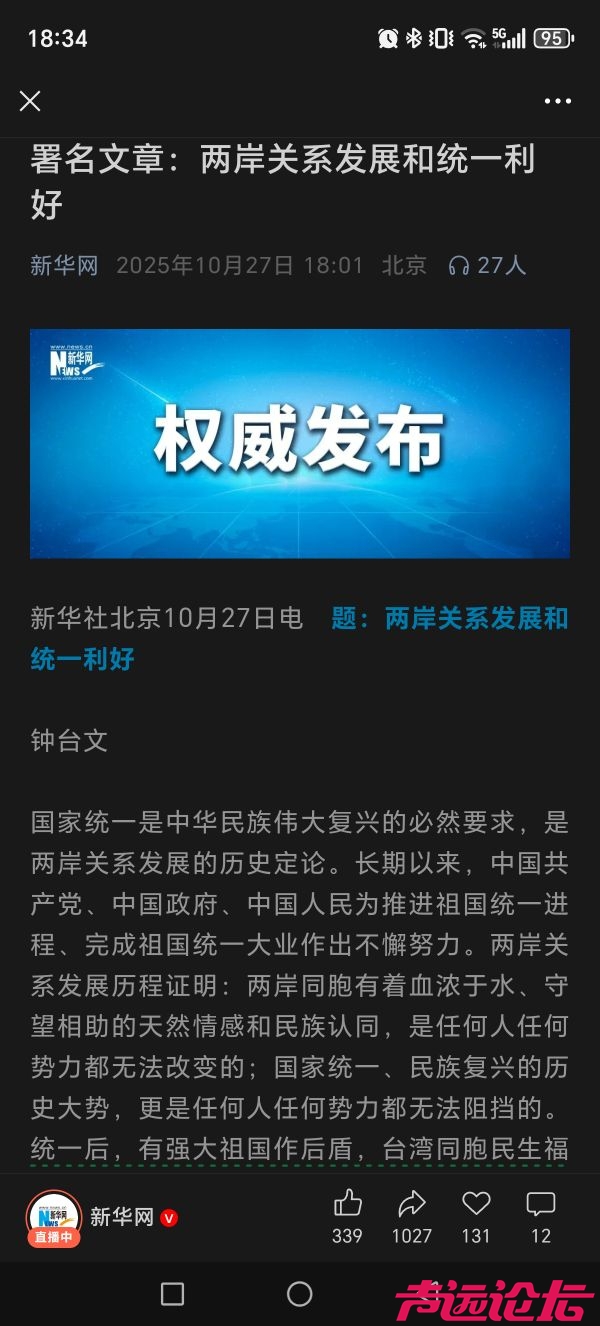This screenshot has width=600, height=1326.
Task: Favorite the article with the heart icon
Action: 476,1204
